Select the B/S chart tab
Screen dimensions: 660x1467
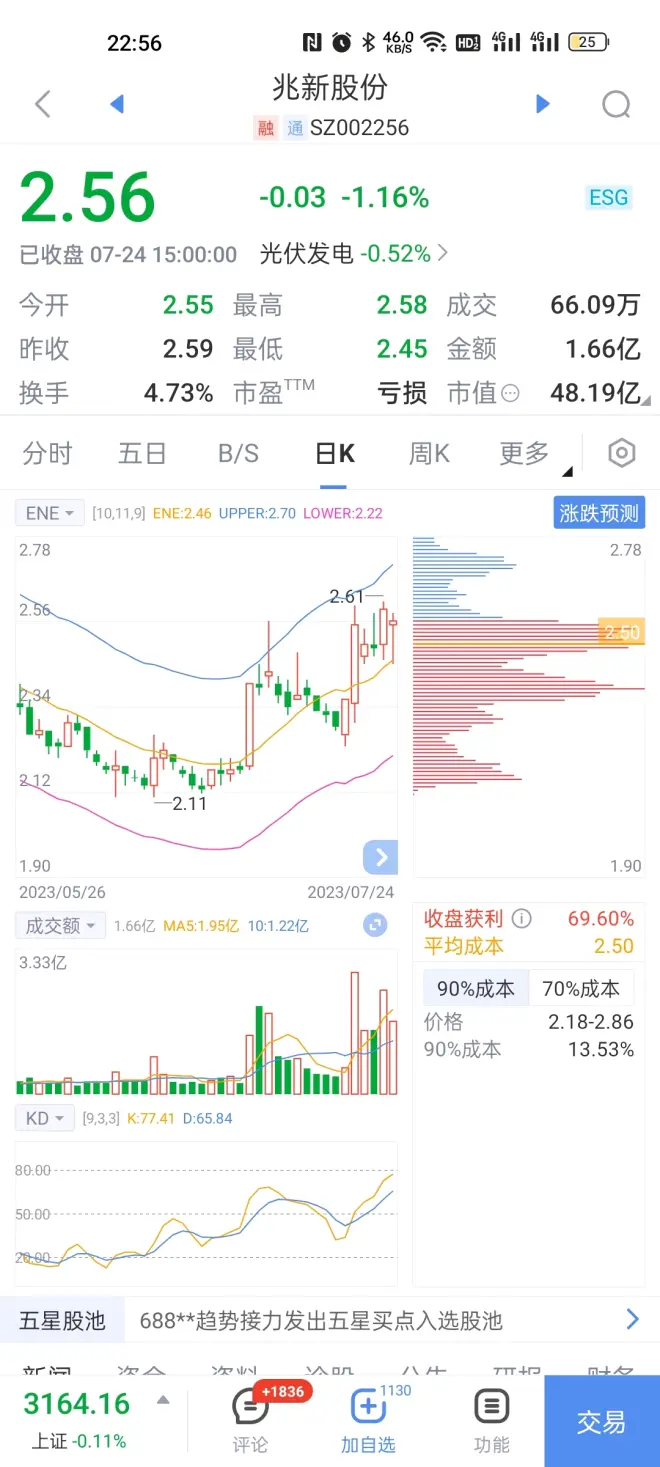[238, 454]
